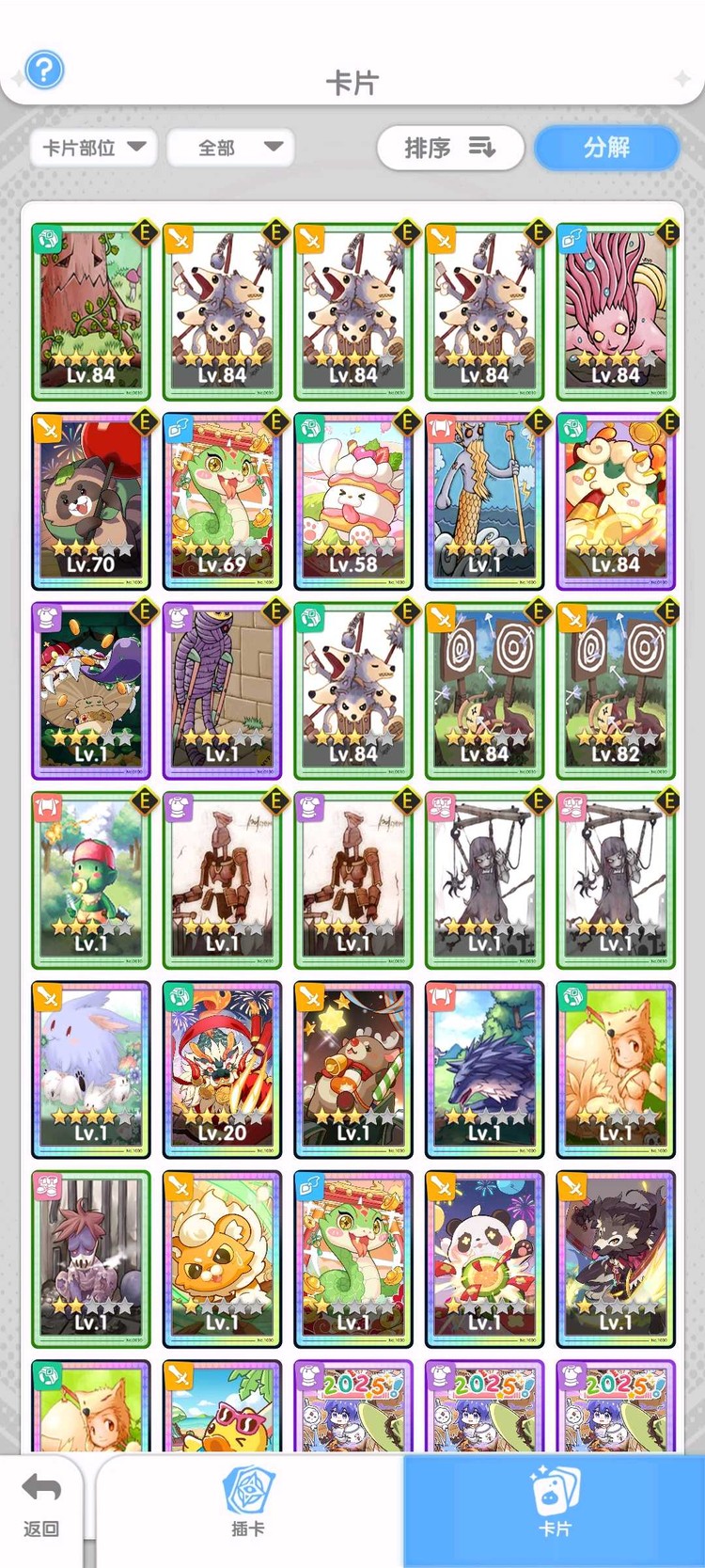Select the archery targets Lv.82 card

pos(616,691)
